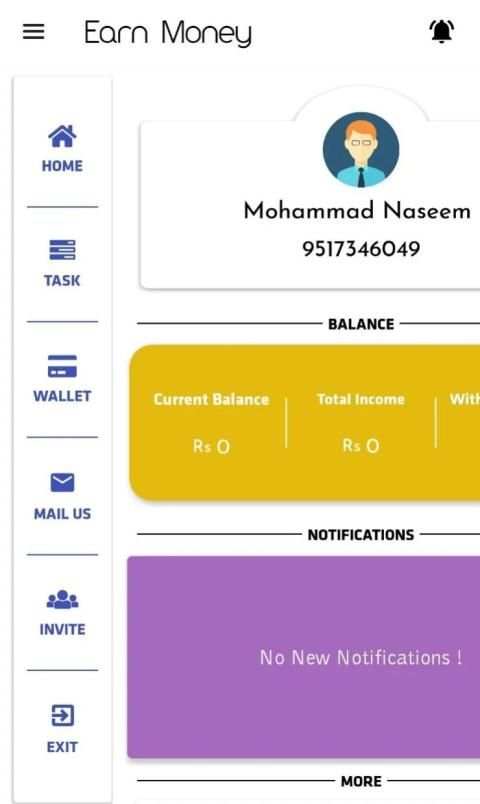Screen dimensions: 480x804
Task: Open the Wallet section
Action: pyautogui.click(x=62, y=379)
